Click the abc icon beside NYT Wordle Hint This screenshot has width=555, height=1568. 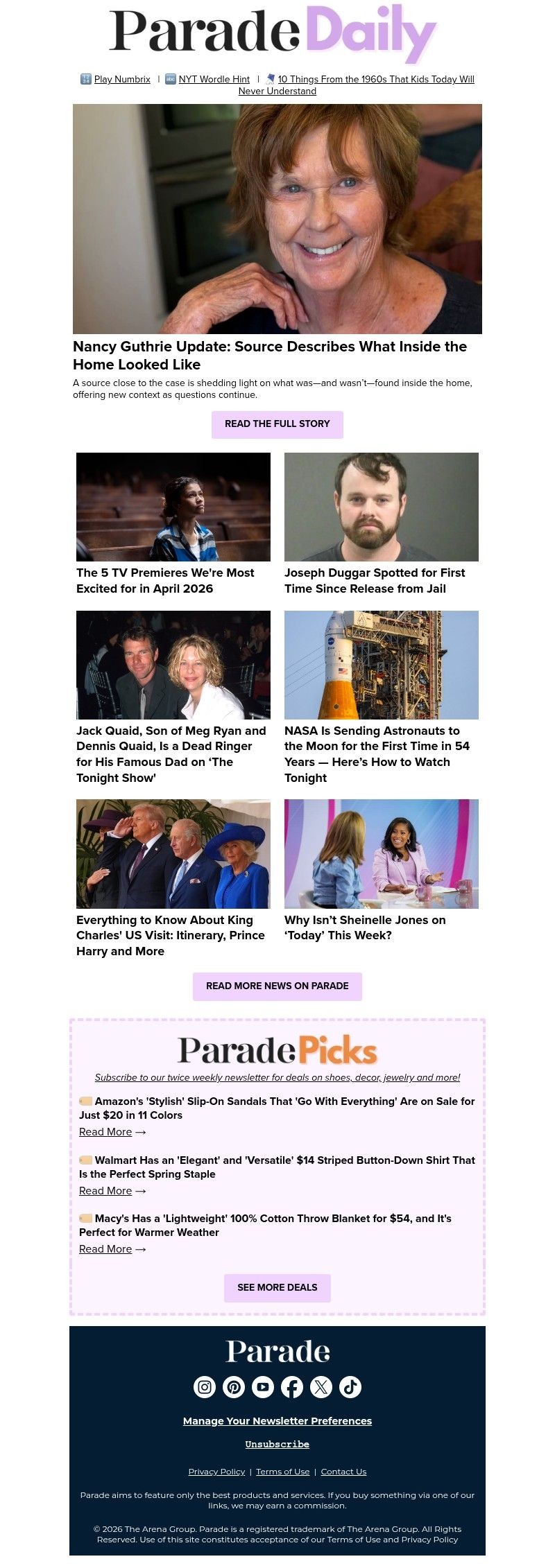coord(170,79)
